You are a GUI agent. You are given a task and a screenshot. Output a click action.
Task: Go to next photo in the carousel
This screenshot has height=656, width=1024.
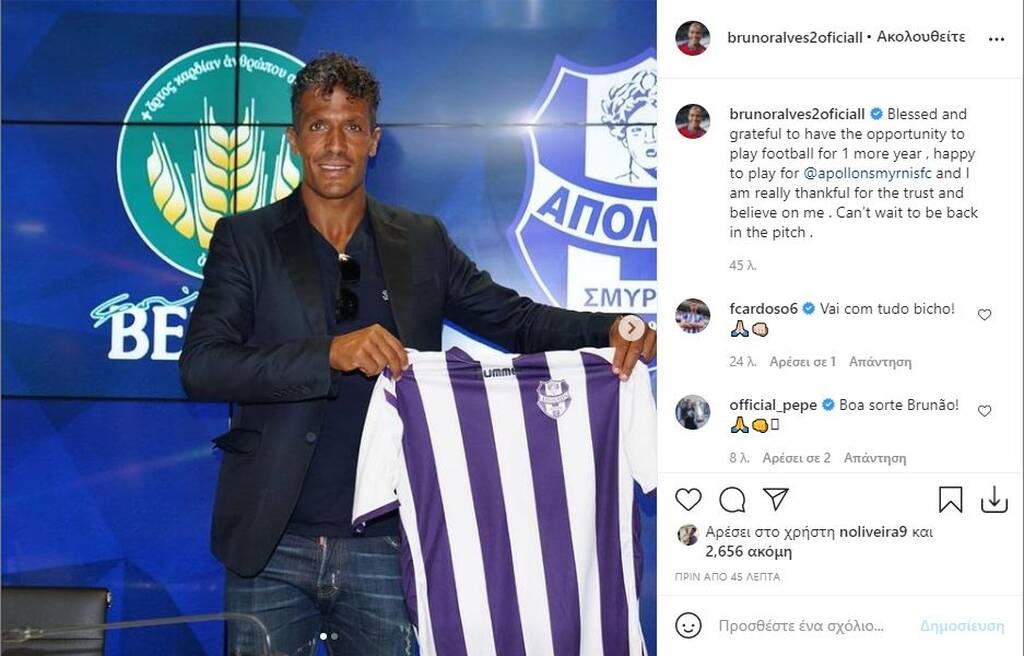point(631,327)
